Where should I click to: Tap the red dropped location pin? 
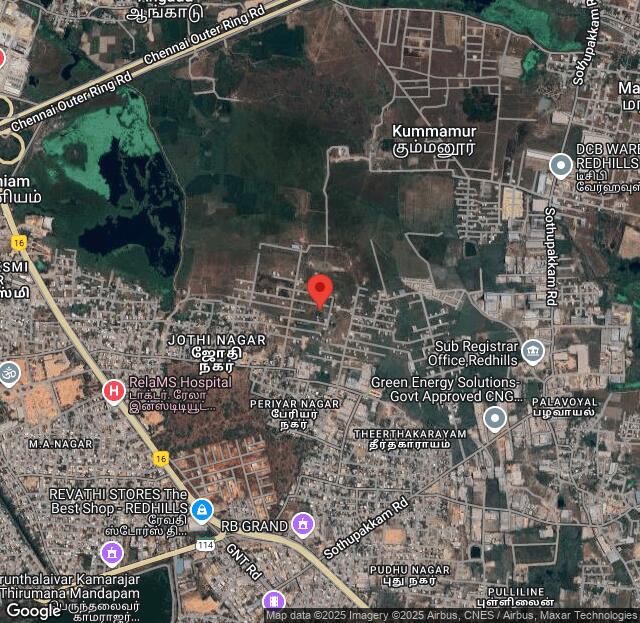(319, 290)
